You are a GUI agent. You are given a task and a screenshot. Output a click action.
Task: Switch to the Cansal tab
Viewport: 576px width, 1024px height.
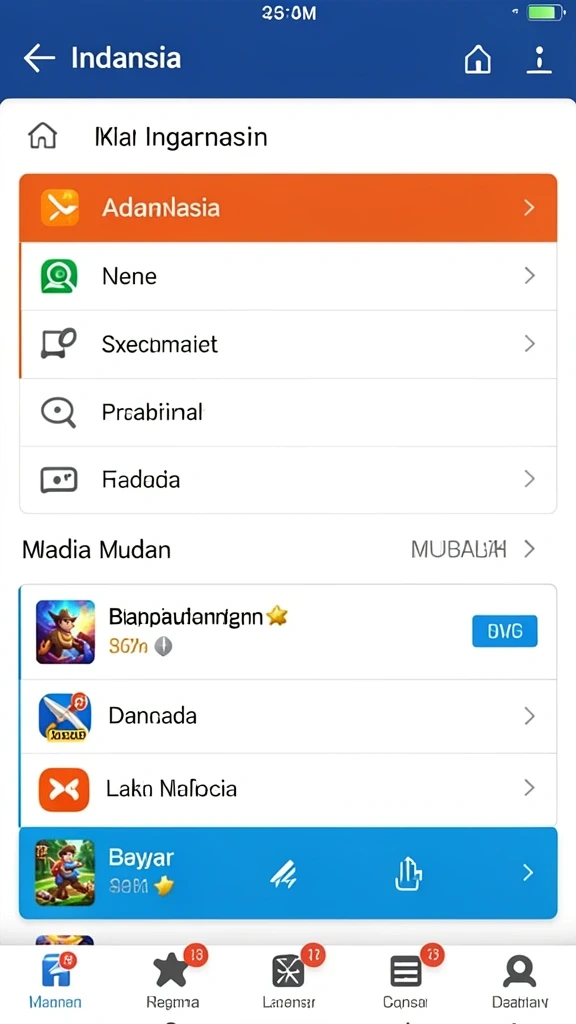(406, 979)
